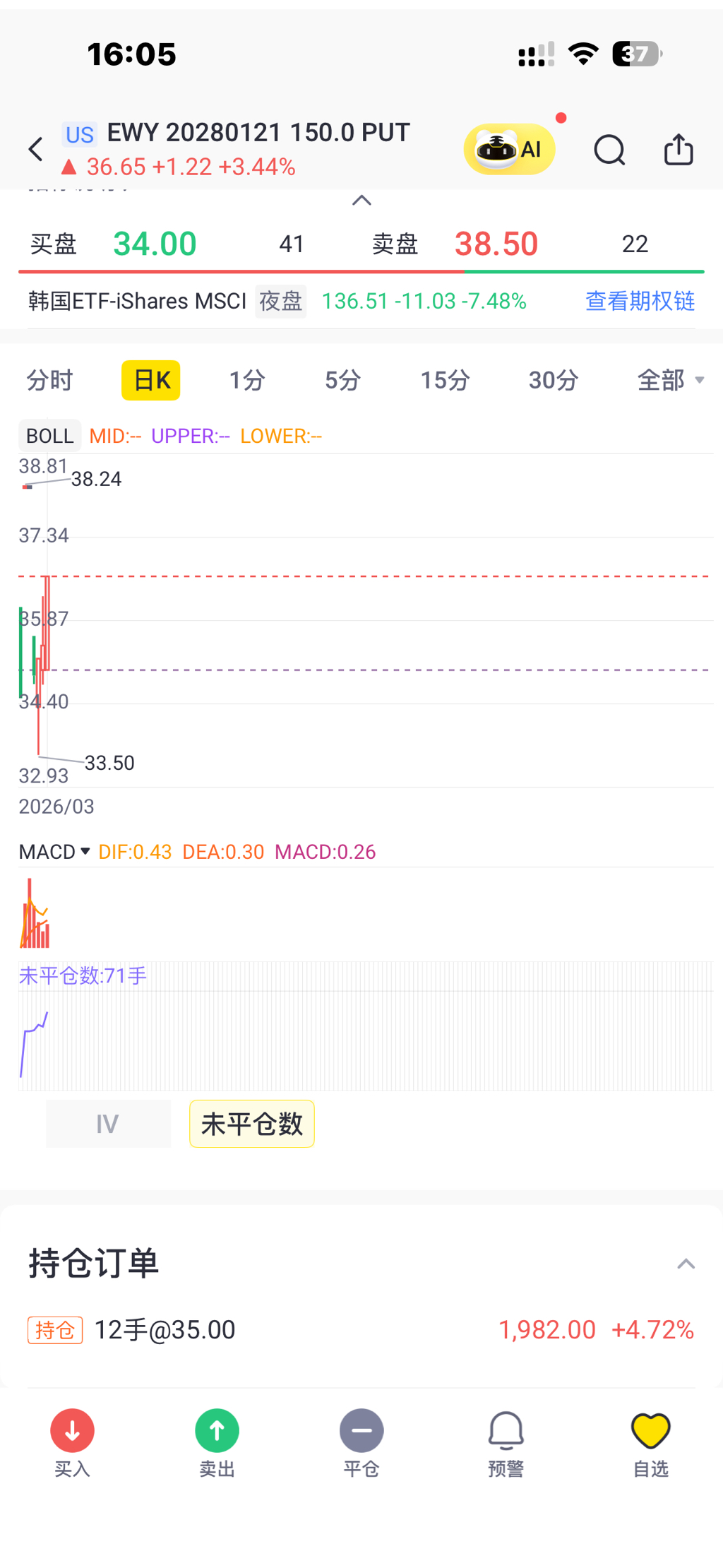Switch to the IV indicator
Viewport: 723px width, 1568px height.
tap(108, 1124)
